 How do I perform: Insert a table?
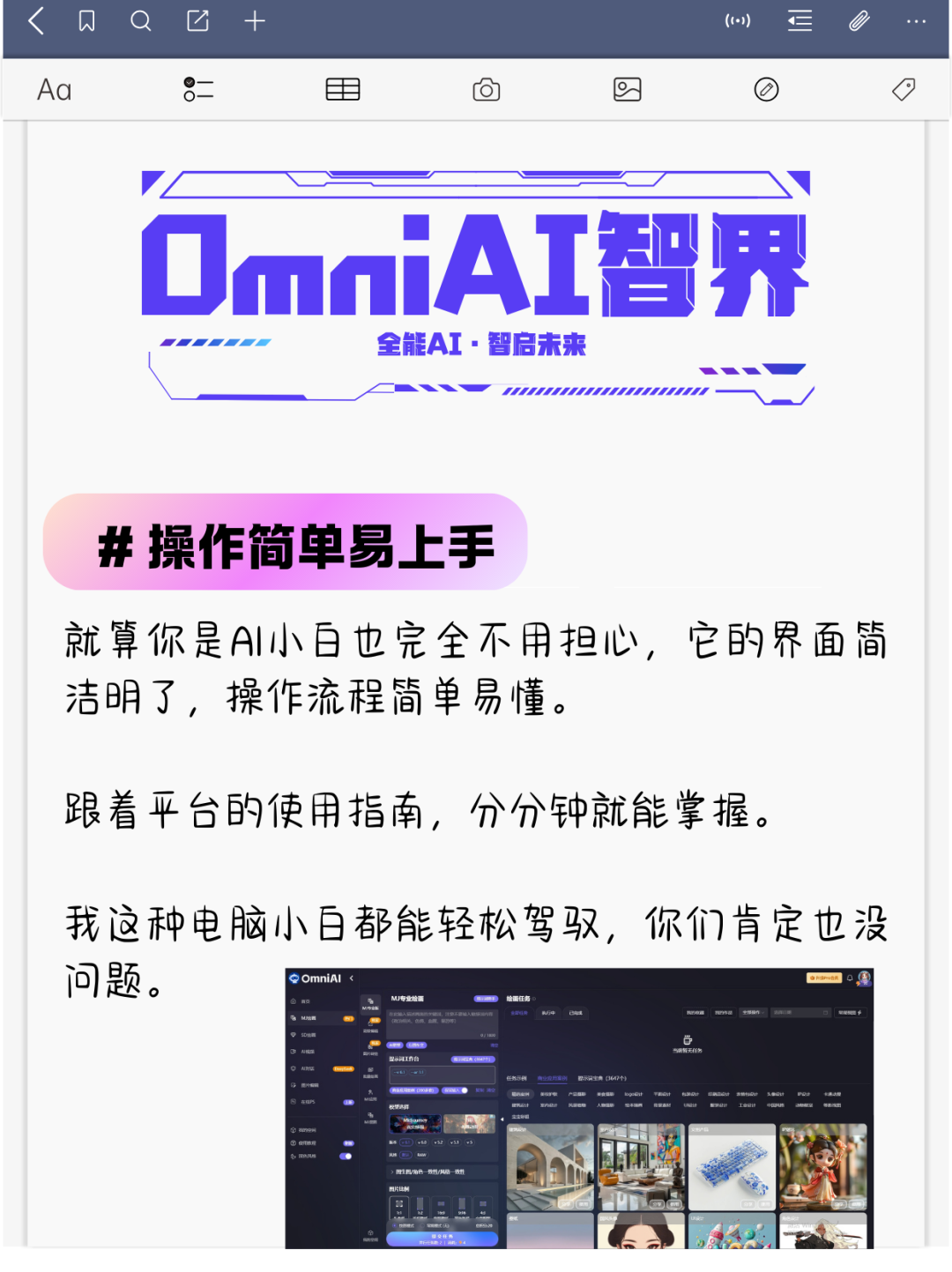coord(342,90)
